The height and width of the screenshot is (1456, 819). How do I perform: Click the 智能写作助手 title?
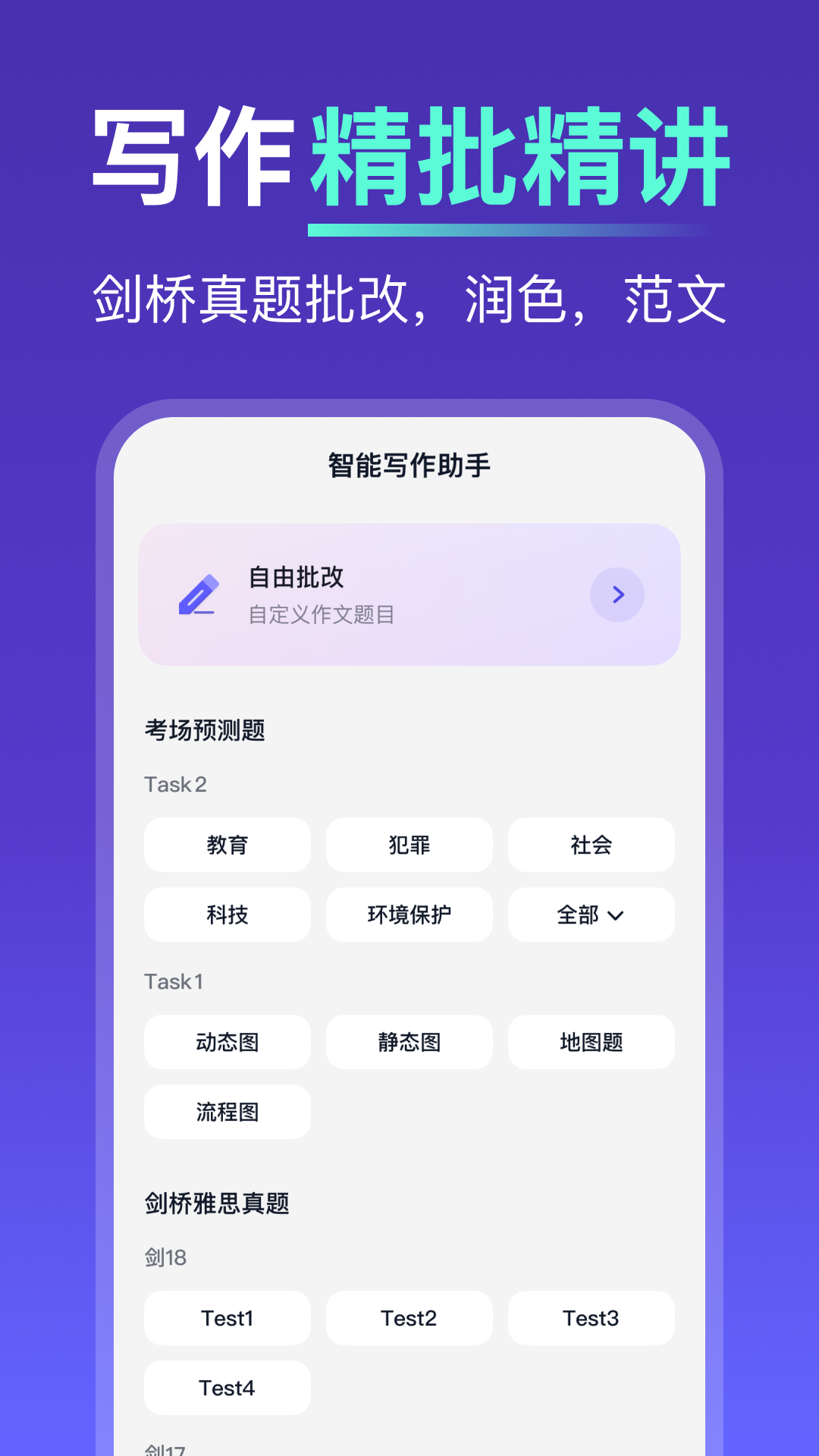point(409,467)
